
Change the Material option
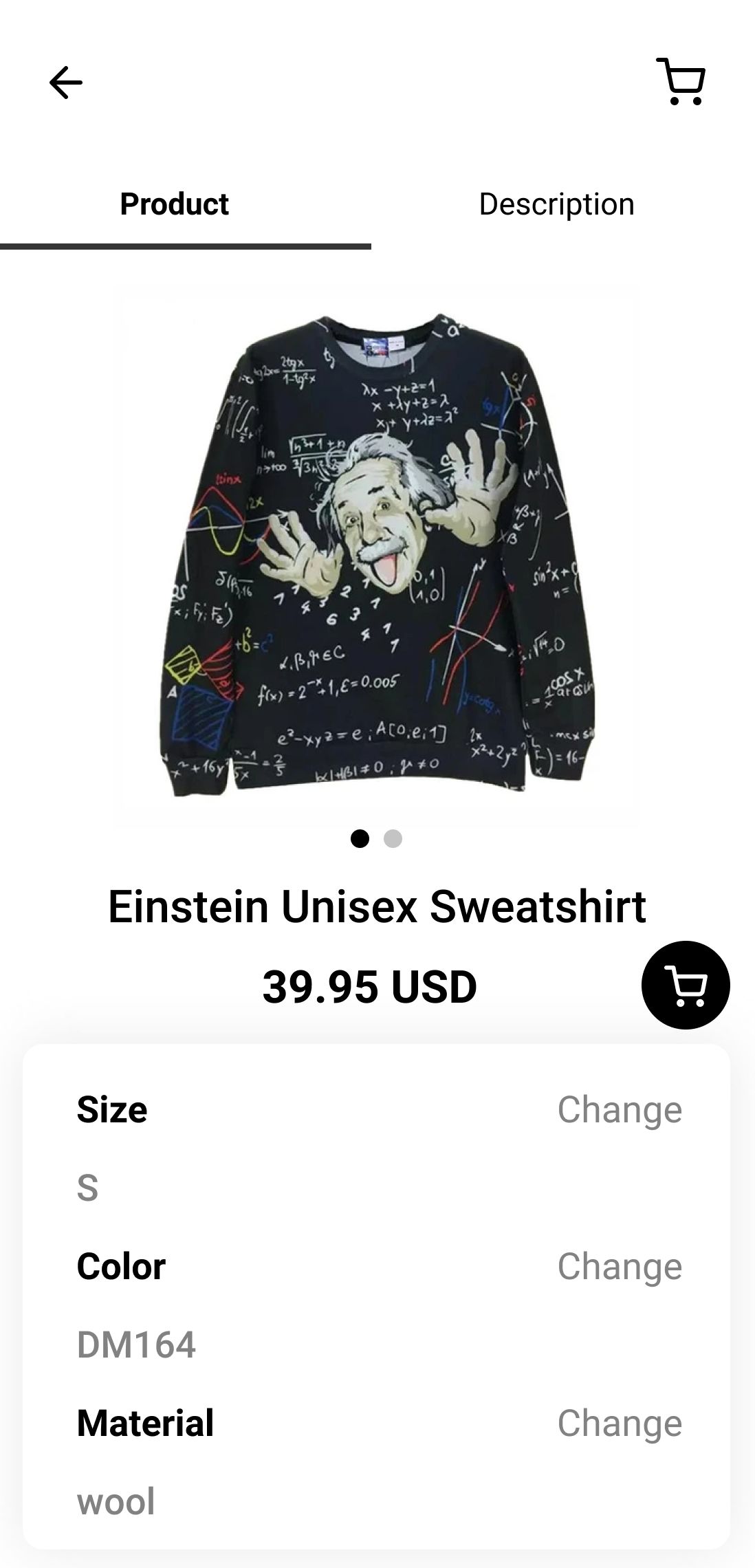click(x=619, y=1423)
